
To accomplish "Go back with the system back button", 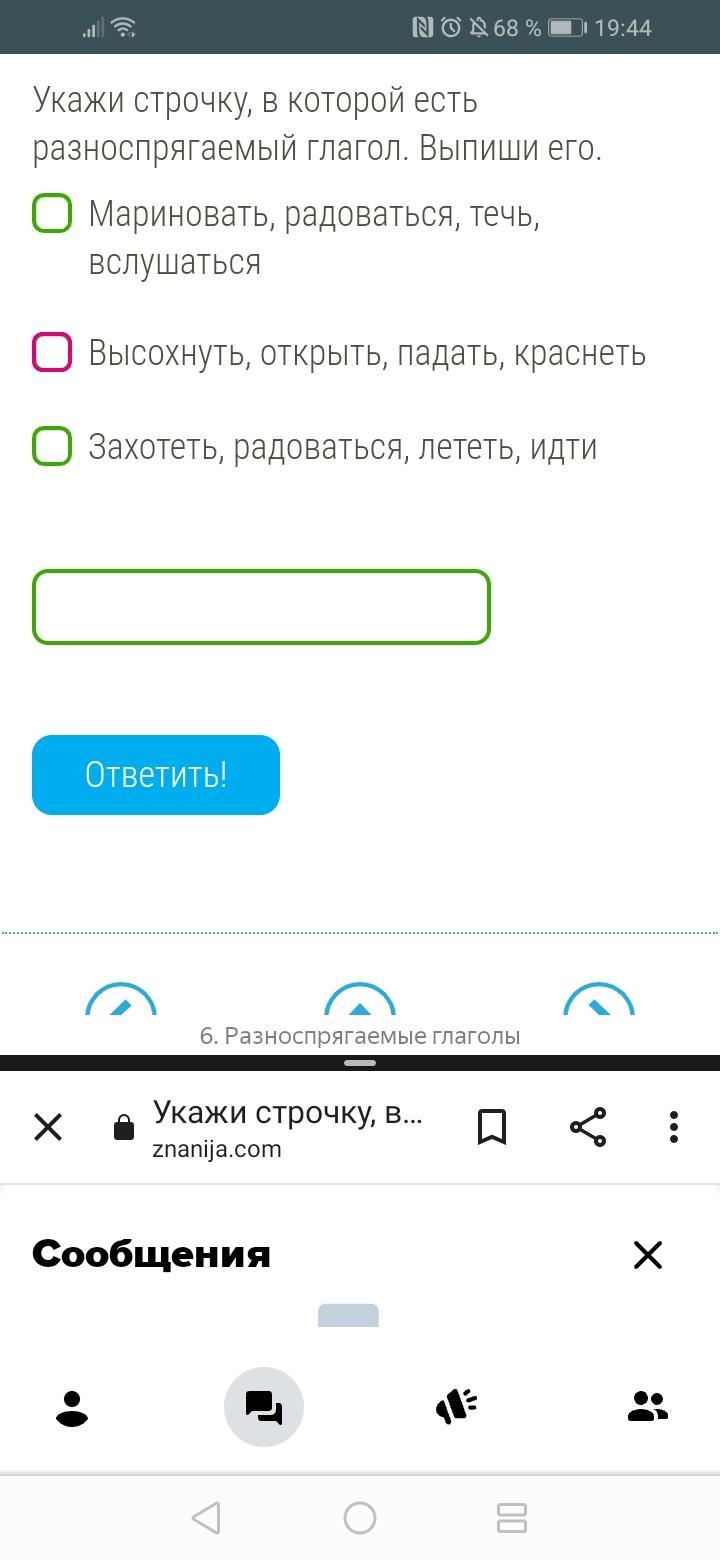I will [x=206, y=1518].
